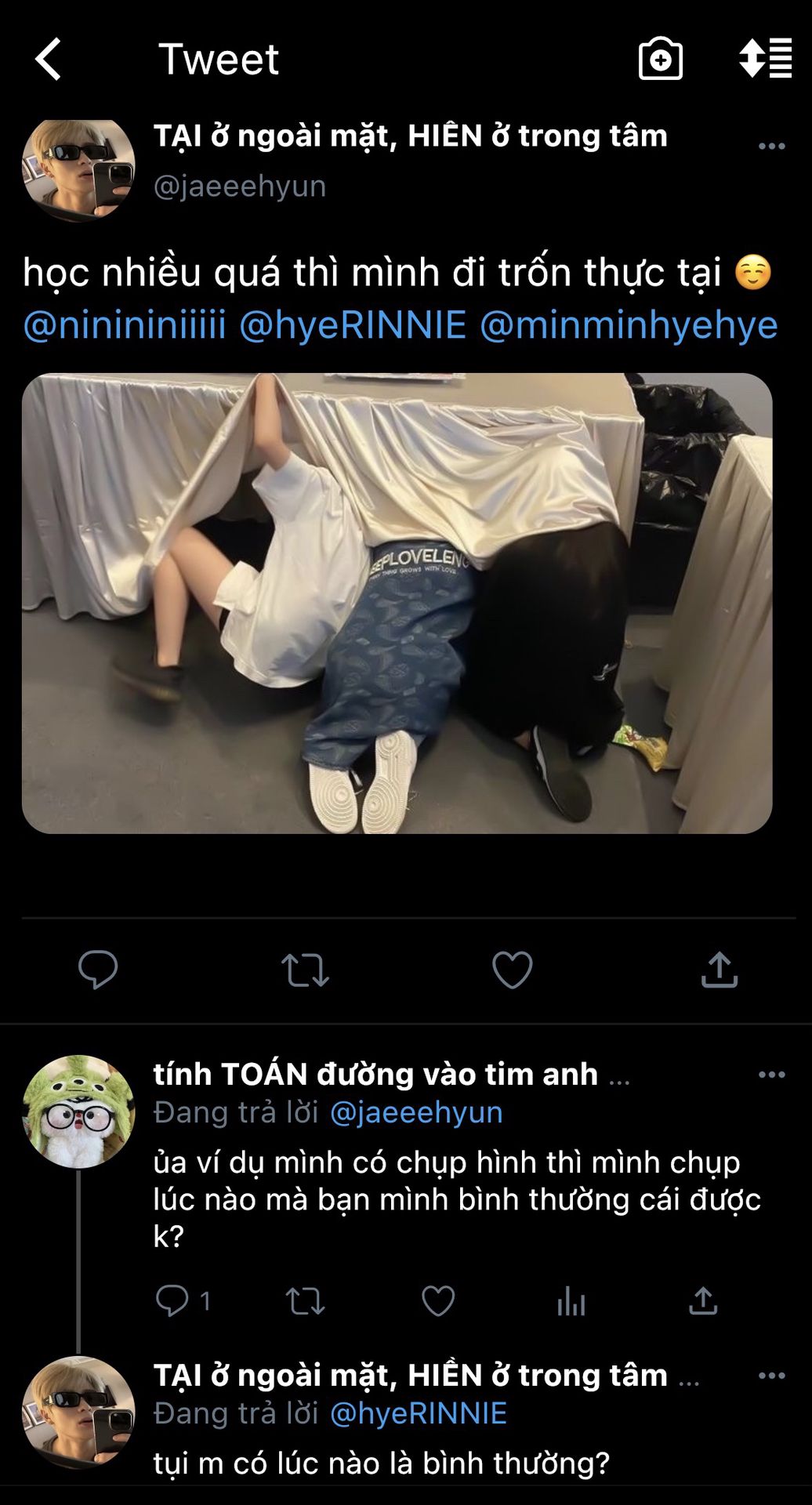Open the @hyeRINNIE mention in tweet text
This screenshot has width=812, height=1505.
[353, 325]
